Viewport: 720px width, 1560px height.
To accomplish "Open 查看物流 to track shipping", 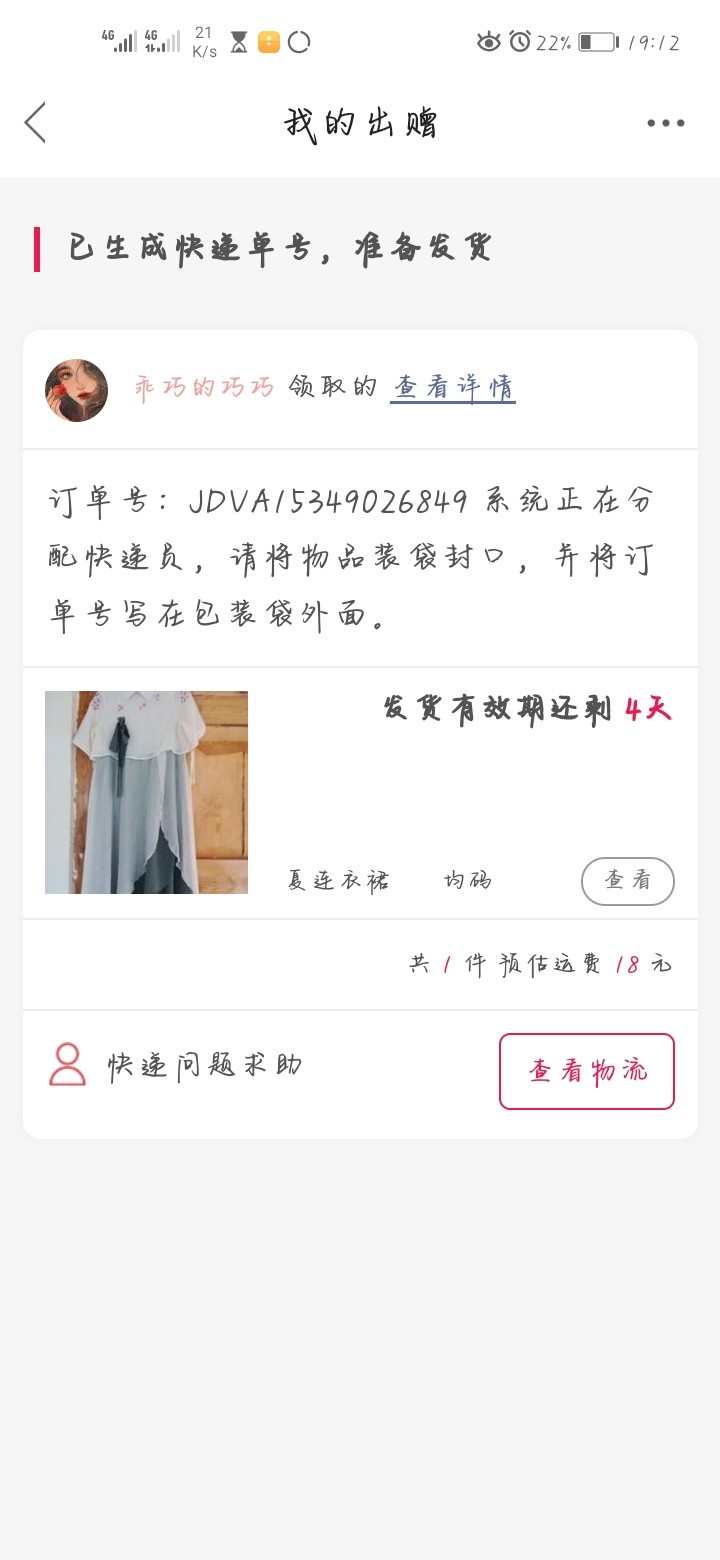I will (587, 1071).
